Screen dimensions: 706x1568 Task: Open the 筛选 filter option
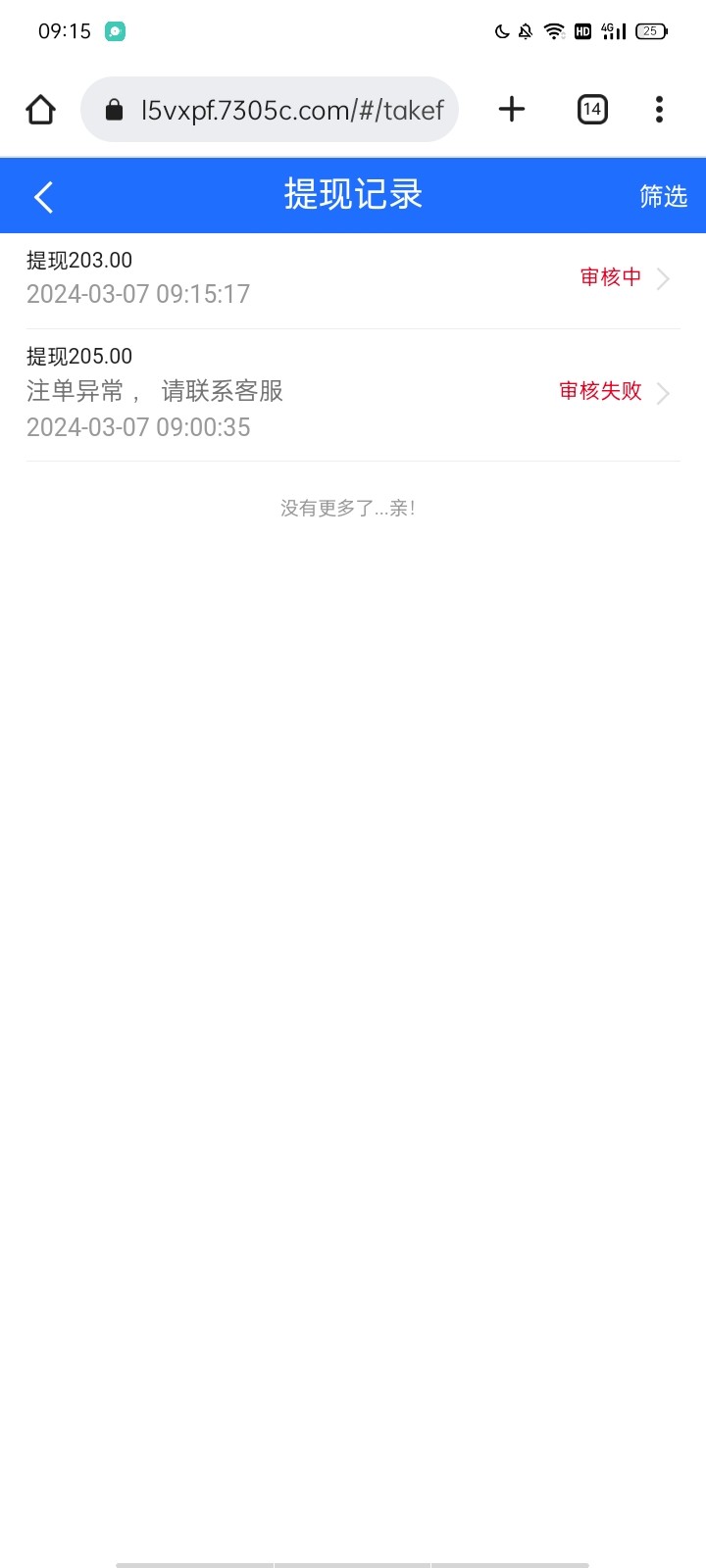click(x=663, y=196)
